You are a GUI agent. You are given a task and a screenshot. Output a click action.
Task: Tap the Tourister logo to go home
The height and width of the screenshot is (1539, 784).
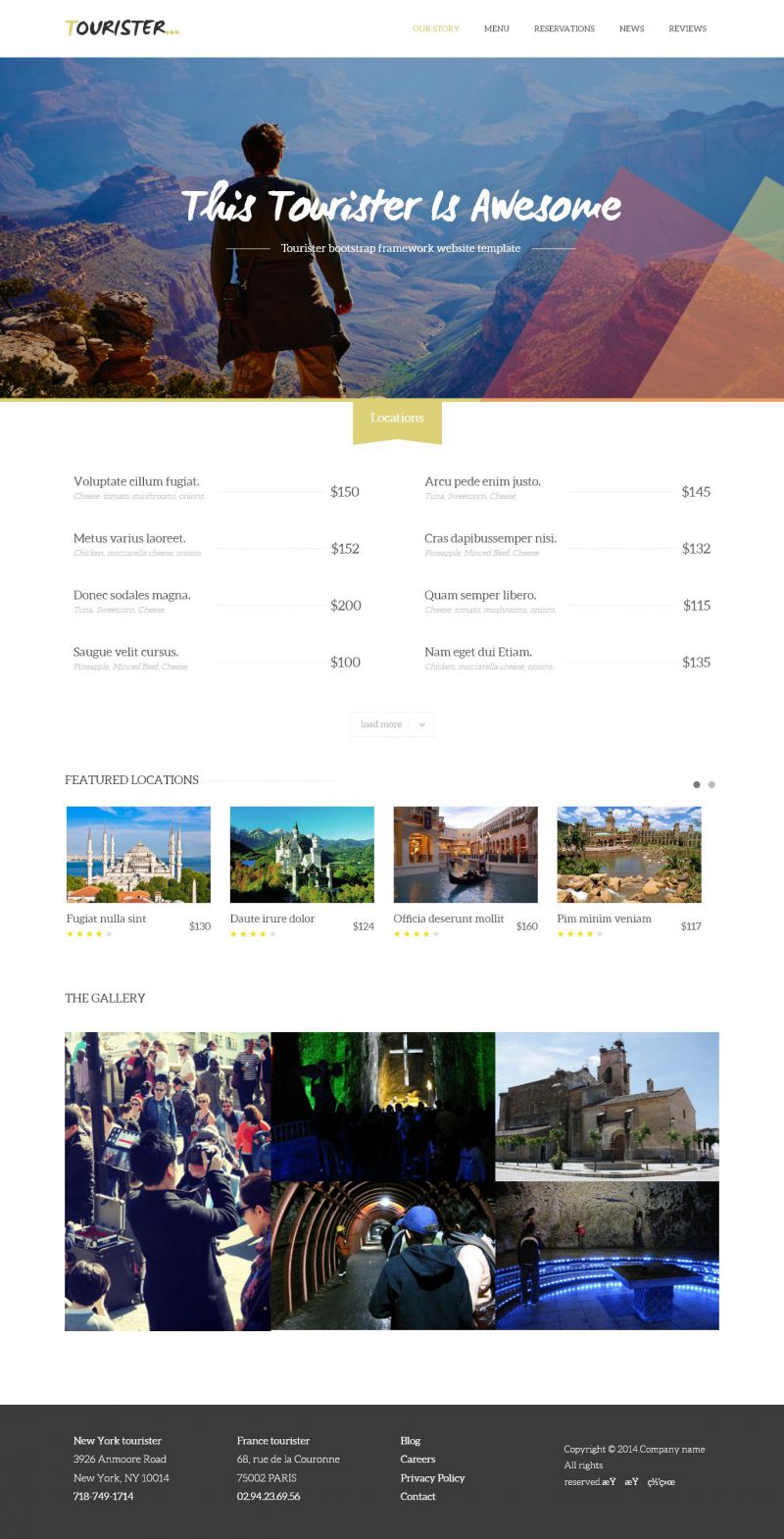[122, 28]
